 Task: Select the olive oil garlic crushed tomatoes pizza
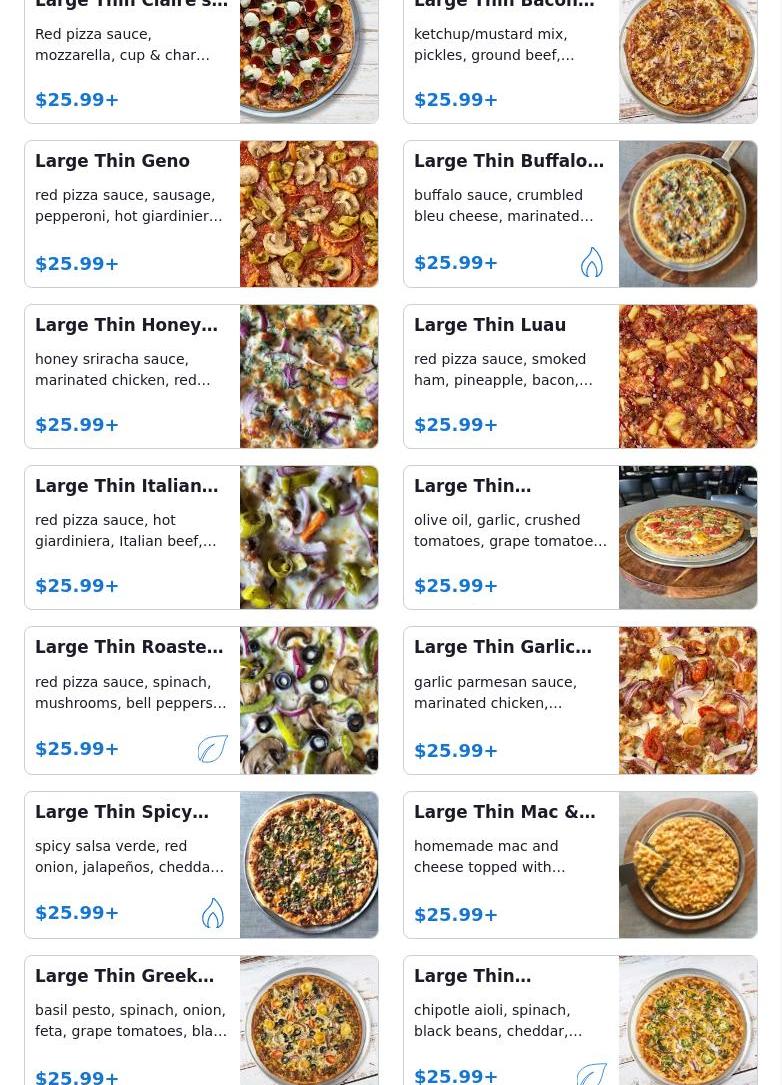point(511,537)
